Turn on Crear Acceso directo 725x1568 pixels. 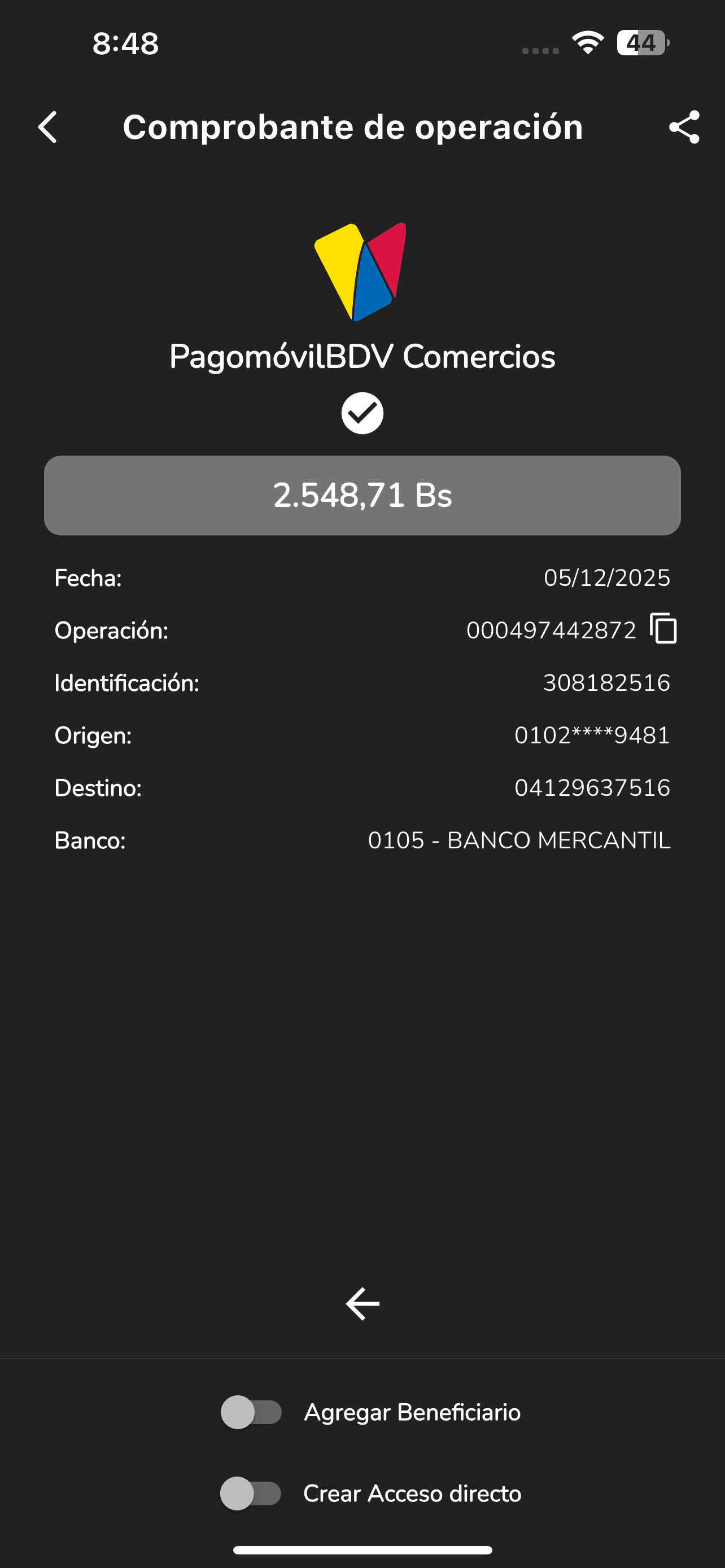(x=251, y=1493)
